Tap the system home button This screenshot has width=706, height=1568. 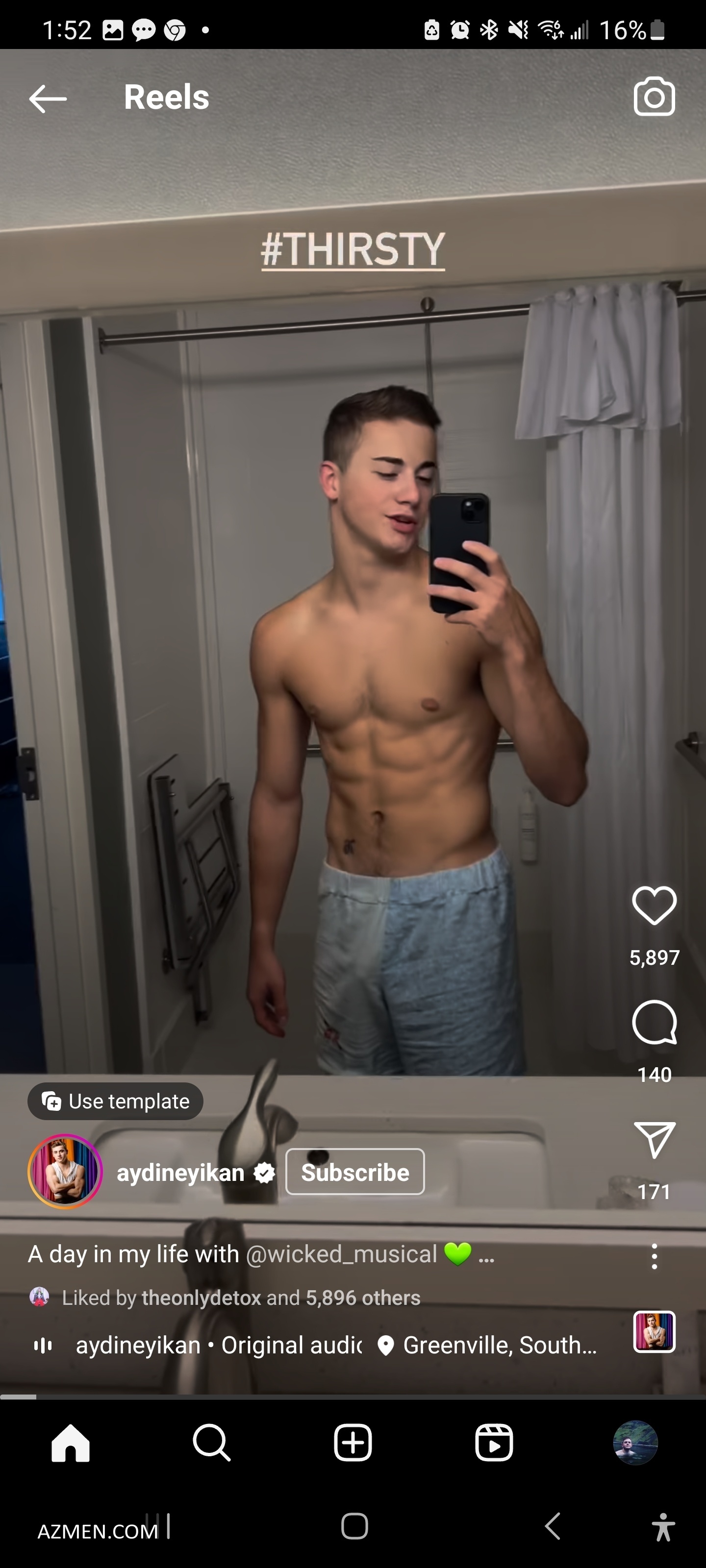[x=354, y=1526]
